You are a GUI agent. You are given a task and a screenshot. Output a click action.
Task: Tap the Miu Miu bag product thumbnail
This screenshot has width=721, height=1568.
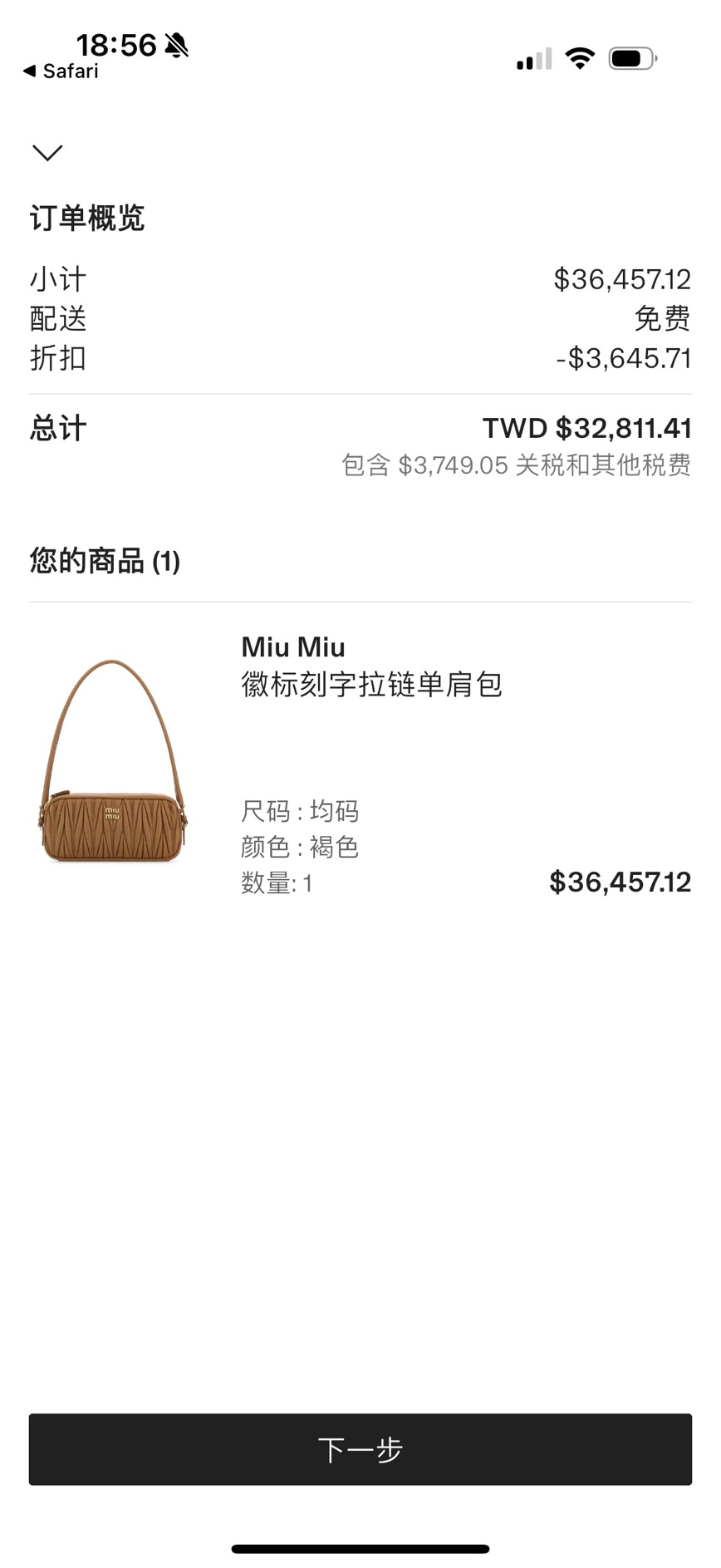tap(112, 760)
